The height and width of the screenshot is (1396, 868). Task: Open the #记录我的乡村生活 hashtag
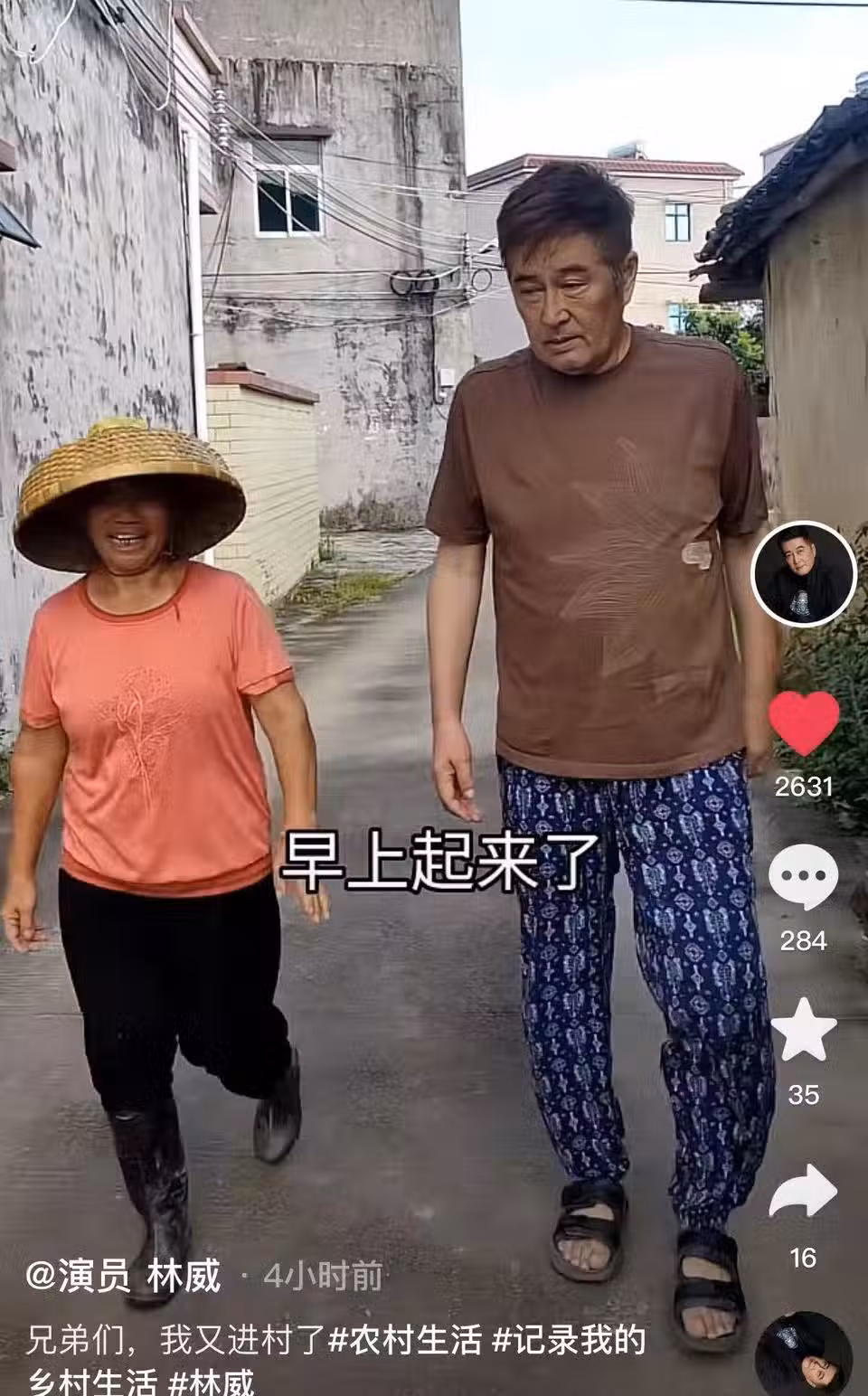coord(569,1340)
